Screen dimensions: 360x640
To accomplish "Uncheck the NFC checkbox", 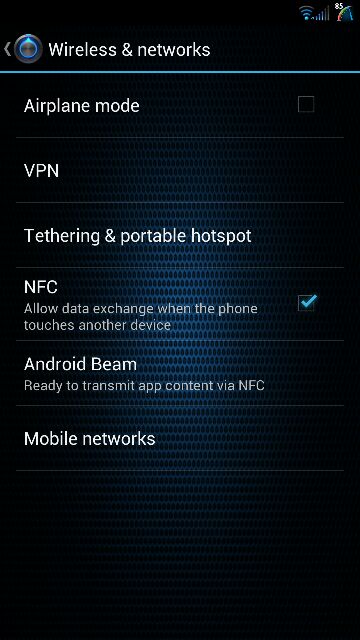I will pos(306,302).
